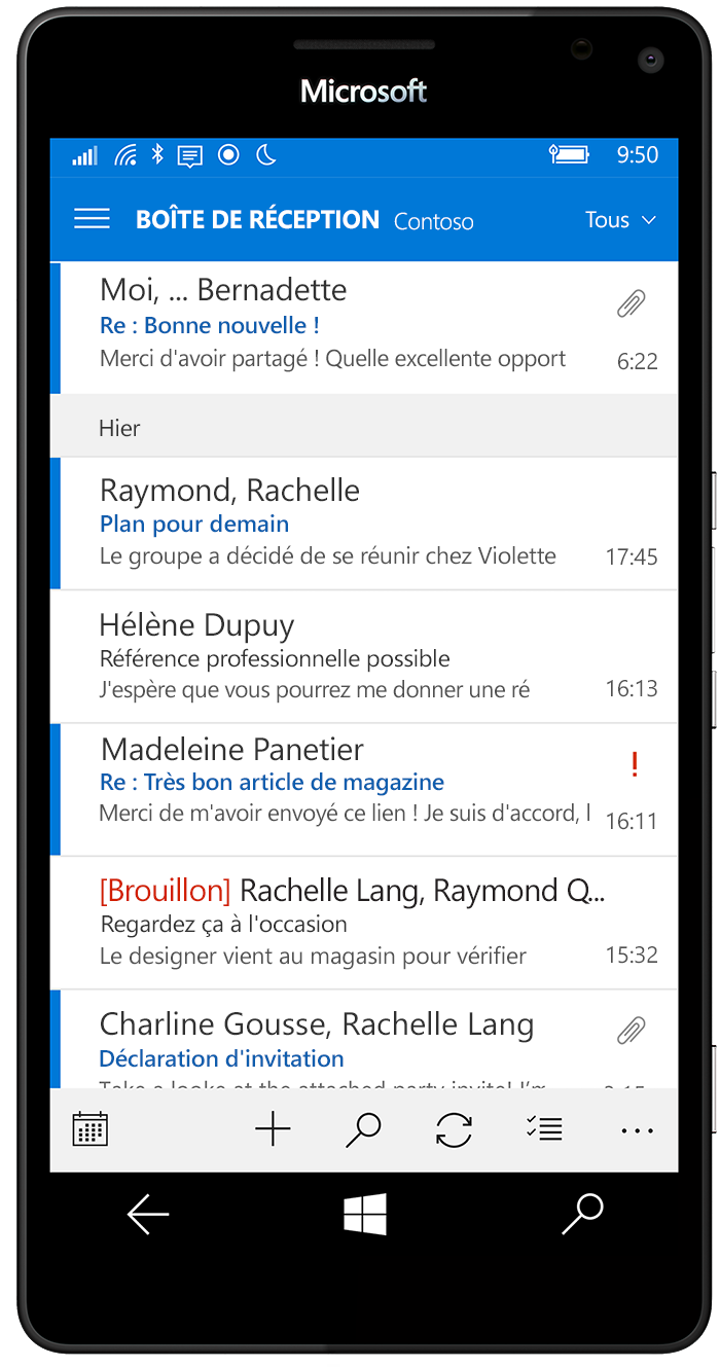Open the Plan pour demain email

click(x=364, y=524)
